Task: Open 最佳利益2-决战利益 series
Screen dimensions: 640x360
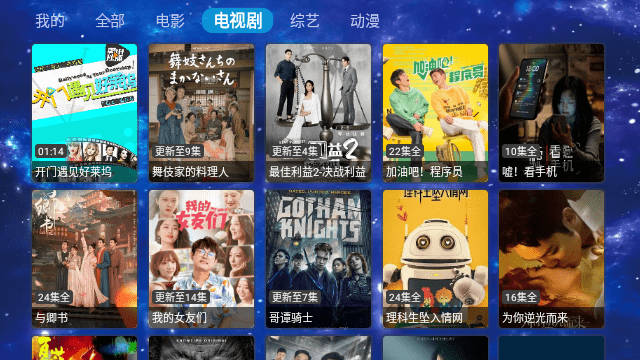Action: point(318,113)
